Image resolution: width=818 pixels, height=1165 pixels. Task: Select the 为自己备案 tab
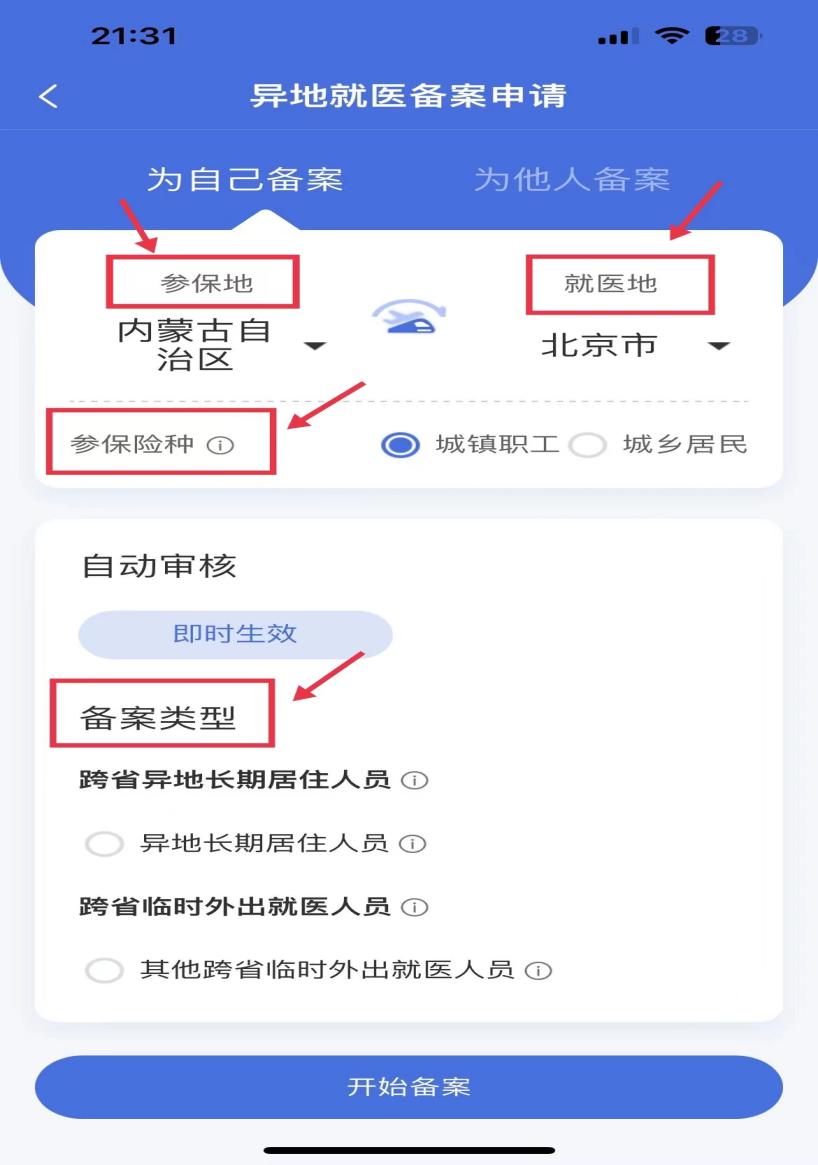[x=245, y=180]
